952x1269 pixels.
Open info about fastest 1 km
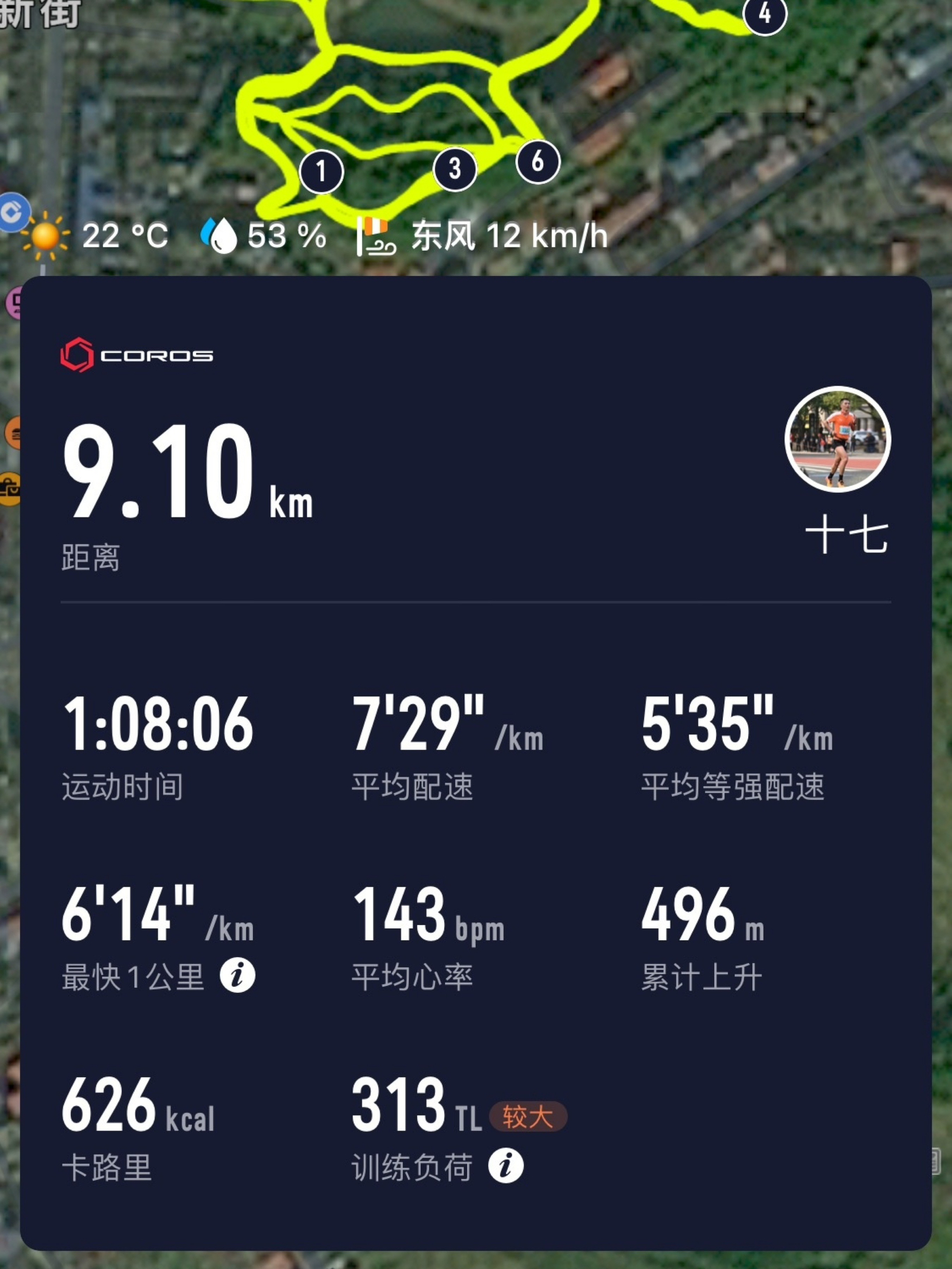(237, 975)
